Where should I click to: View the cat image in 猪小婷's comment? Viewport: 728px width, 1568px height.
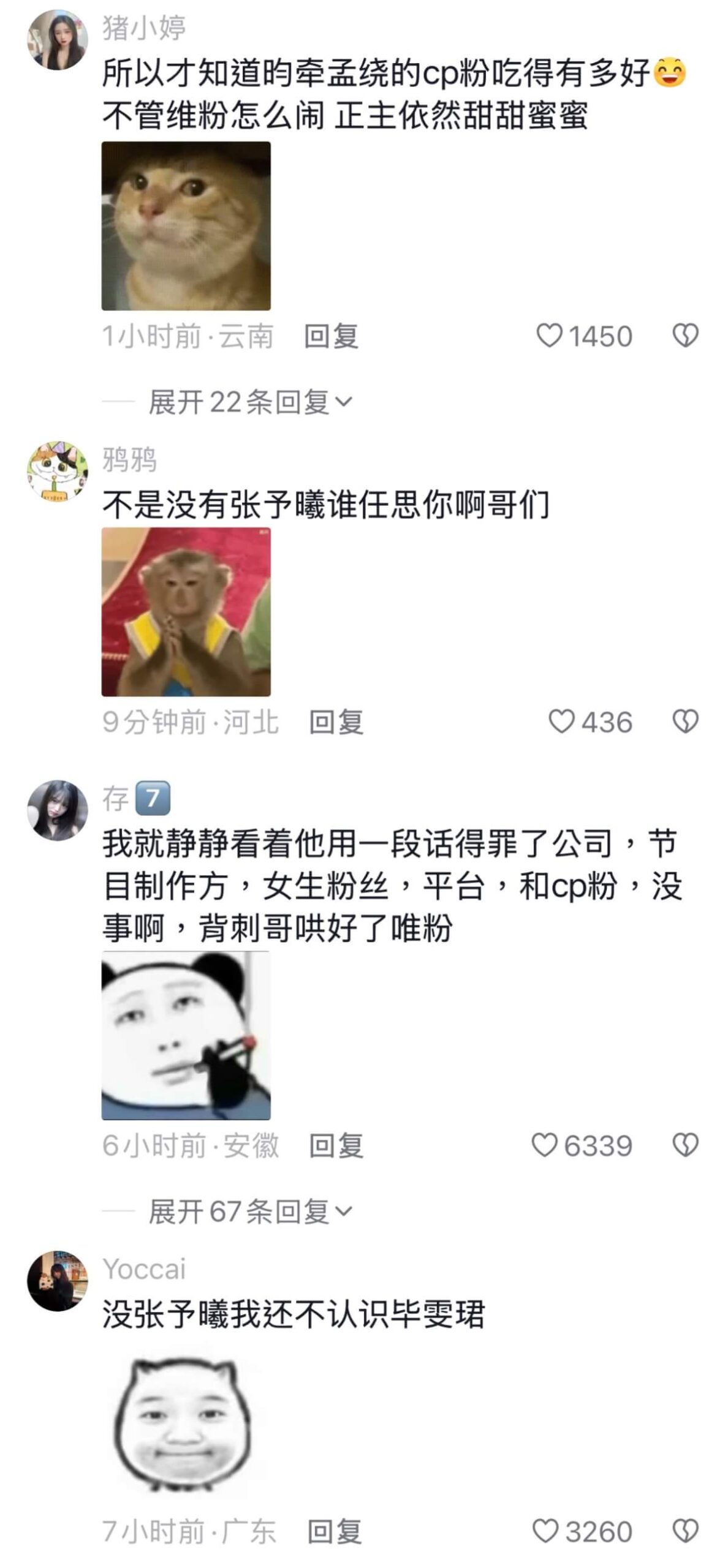coord(186,226)
